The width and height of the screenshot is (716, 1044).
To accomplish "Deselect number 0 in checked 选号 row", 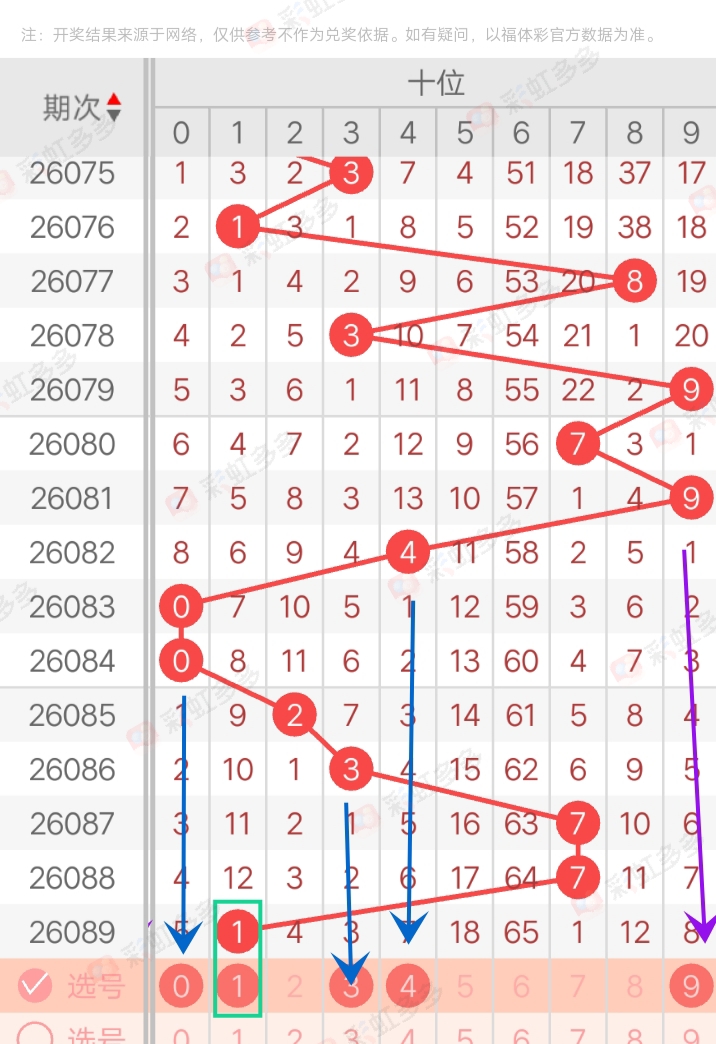I will point(181,987).
